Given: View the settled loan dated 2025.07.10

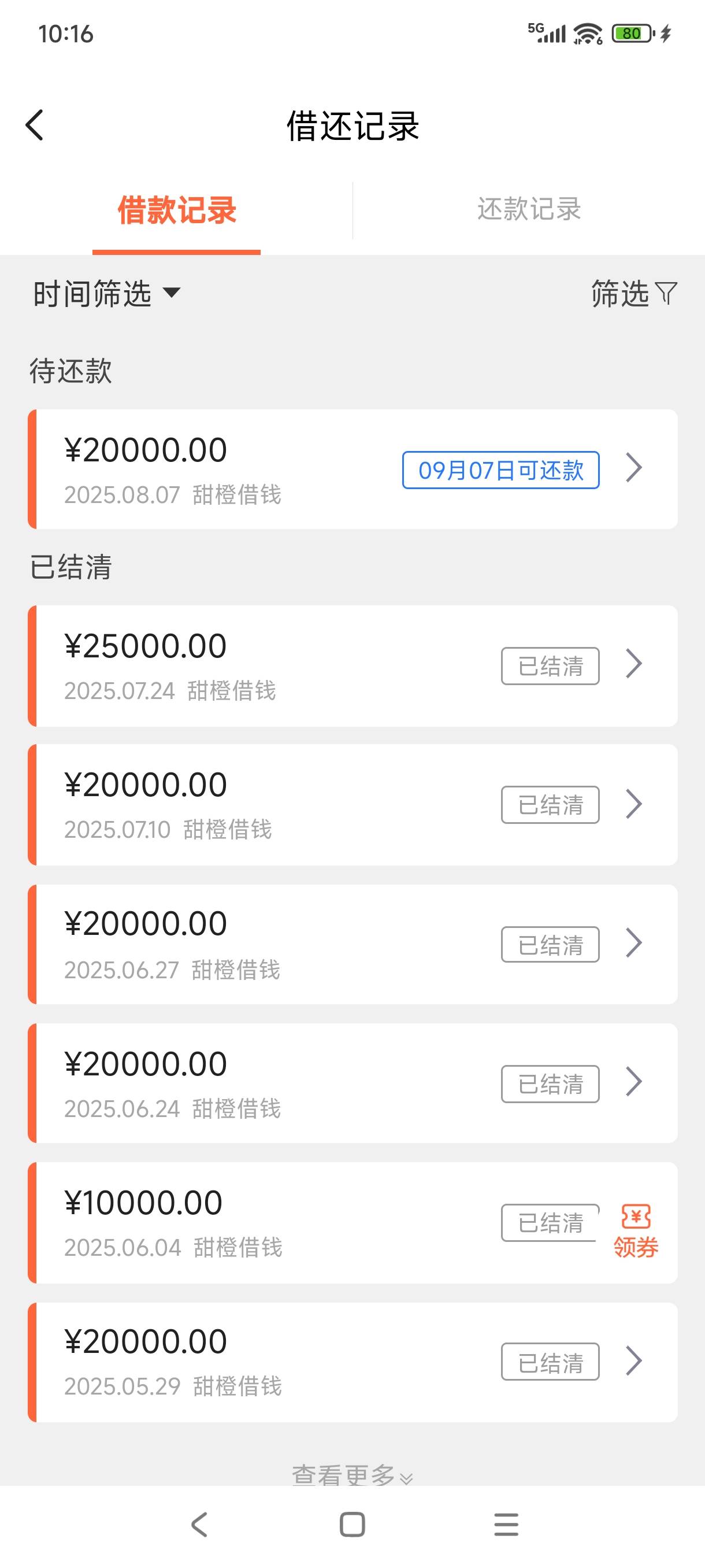Looking at the screenshot, I should point(353,804).
